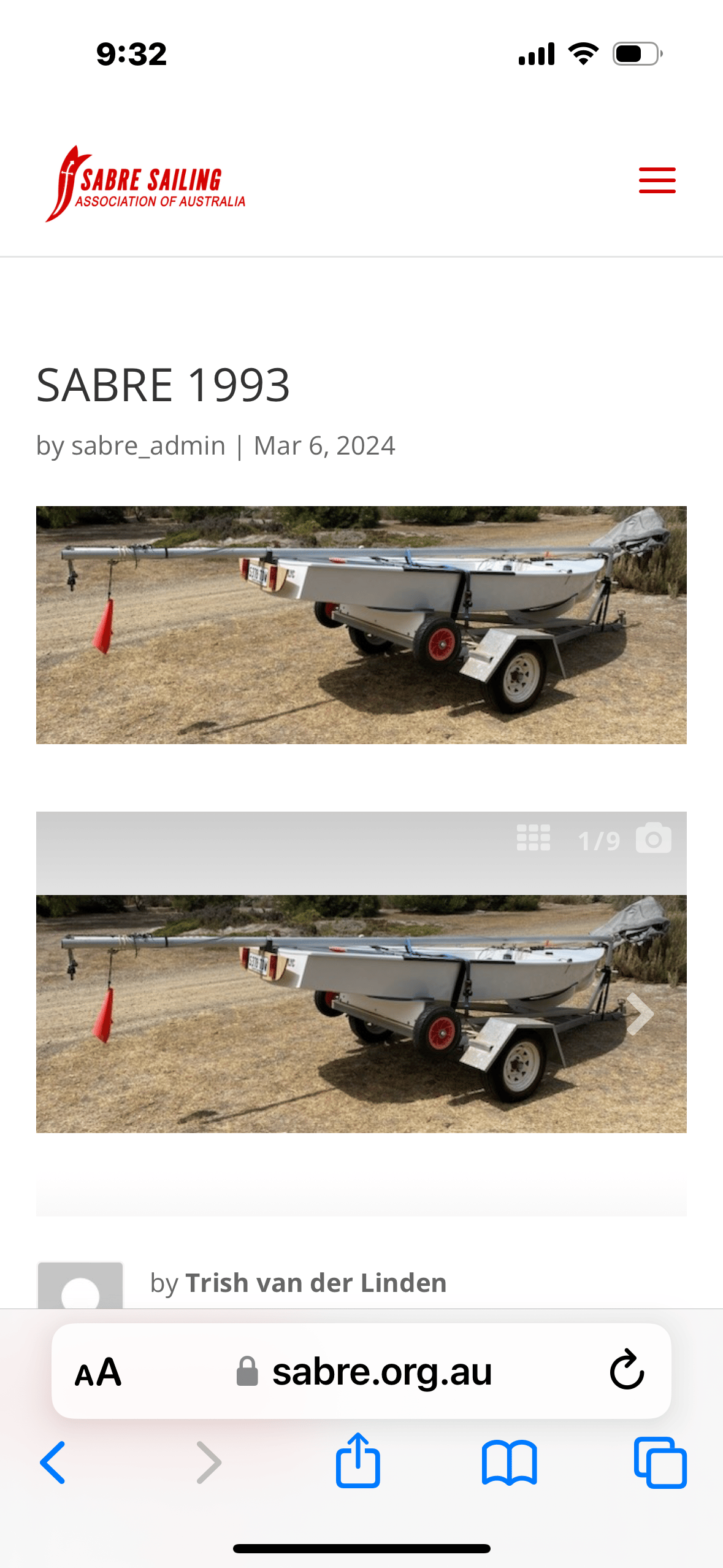The height and width of the screenshot is (1568, 723).
Task: Advance to the next gallery photo
Action: (640, 1014)
